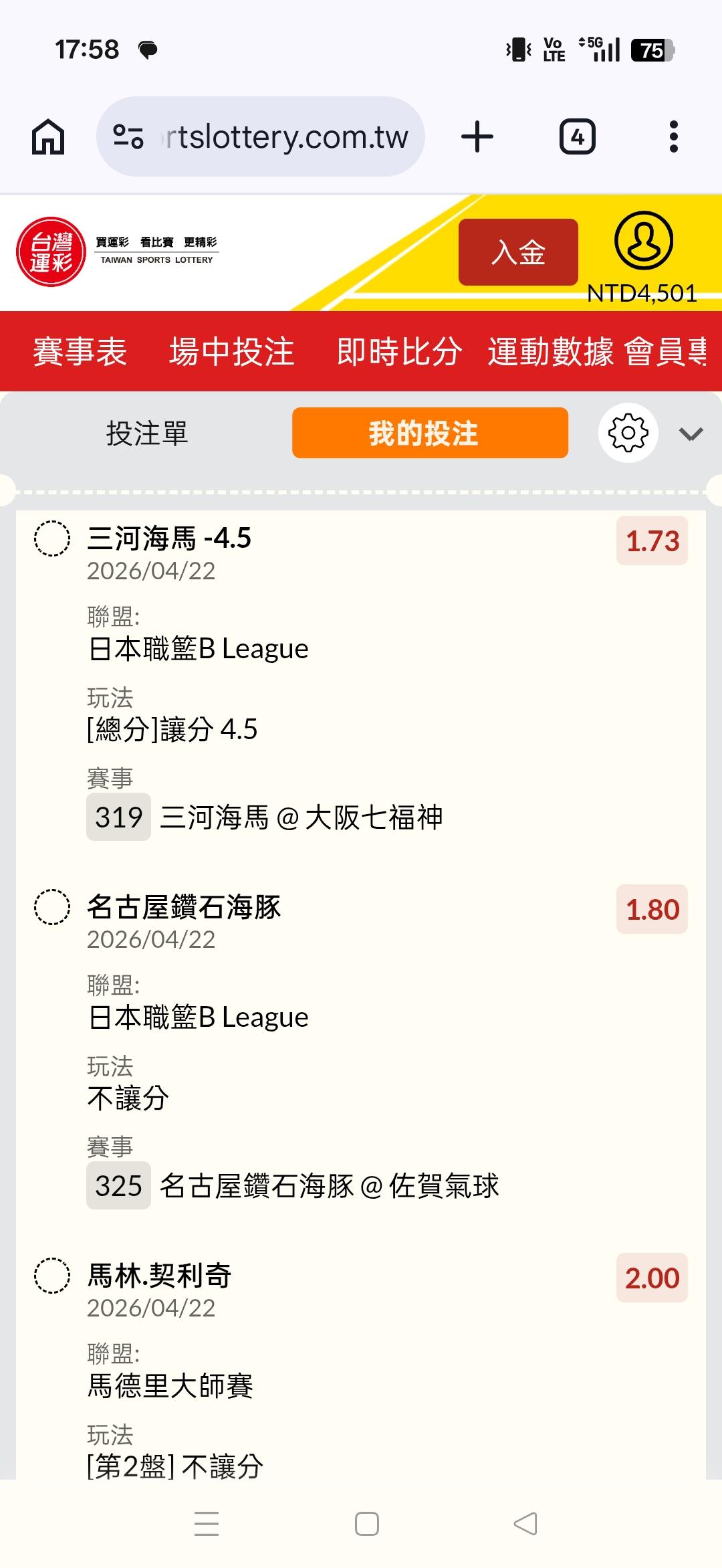Switch to the 投注單 tab
722x1568 pixels.
tap(147, 433)
